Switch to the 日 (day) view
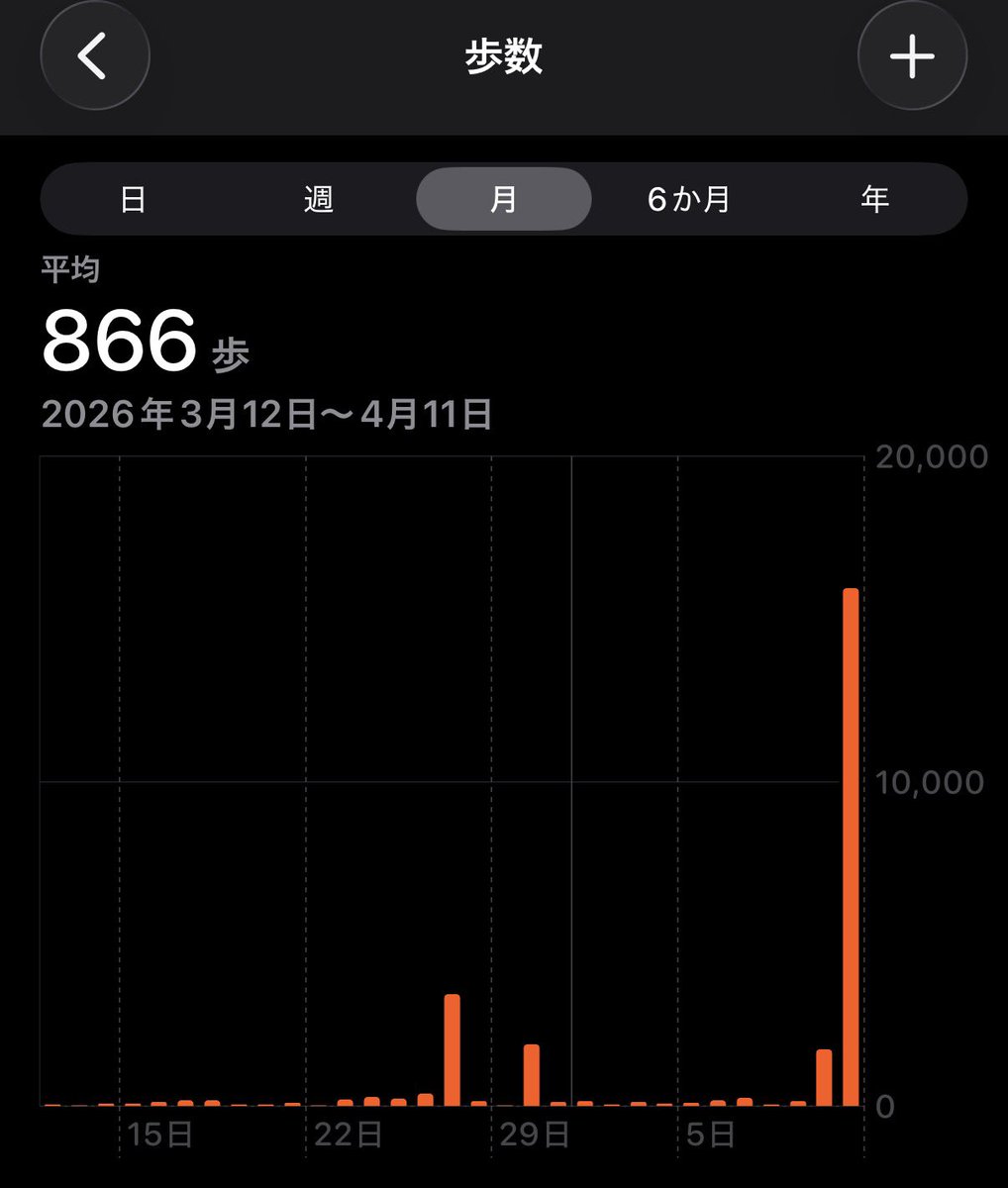Image resolution: width=1008 pixels, height=1188 pixels. 133,199
